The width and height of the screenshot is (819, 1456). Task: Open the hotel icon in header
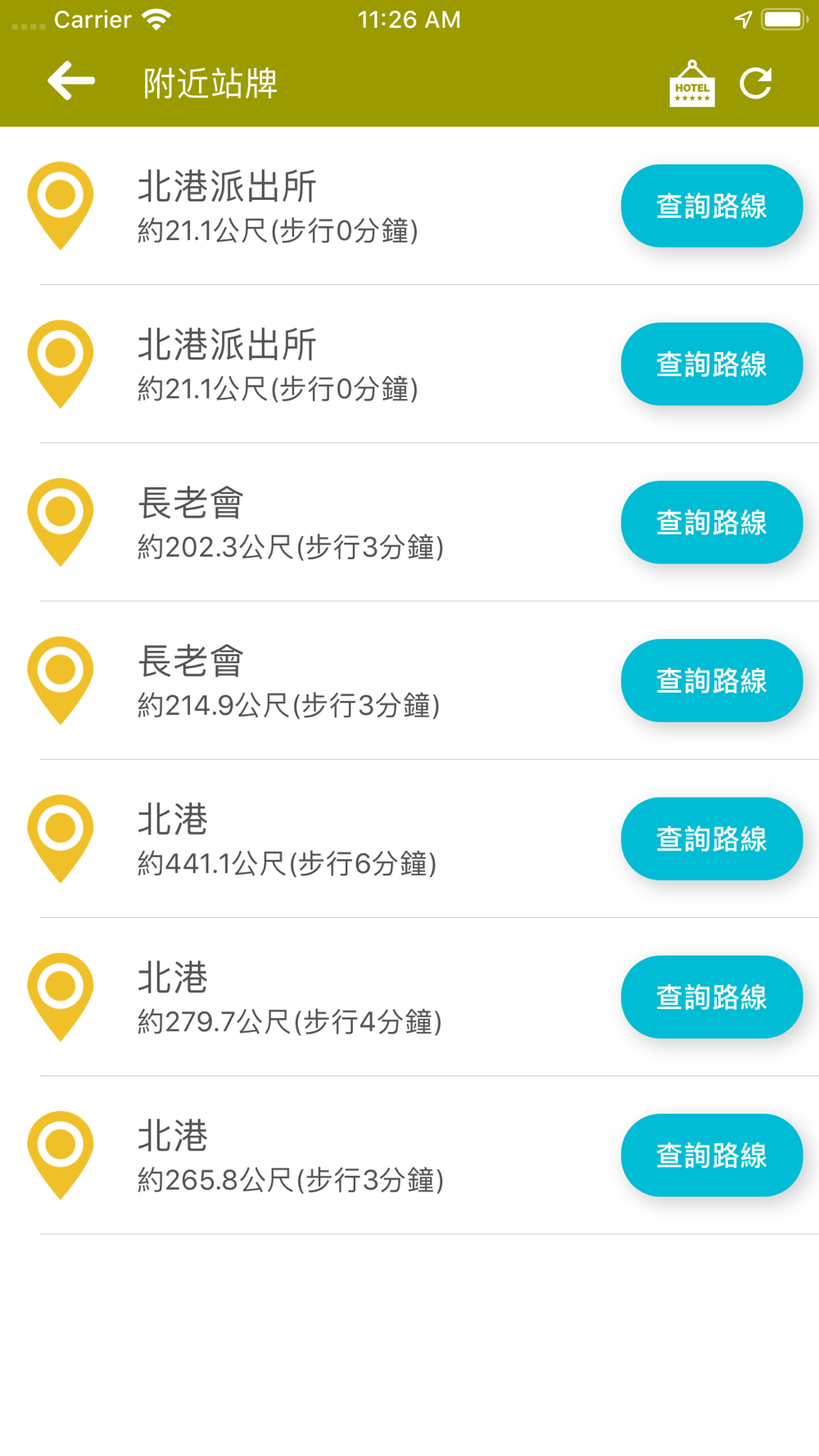click(x=692, y=83)
